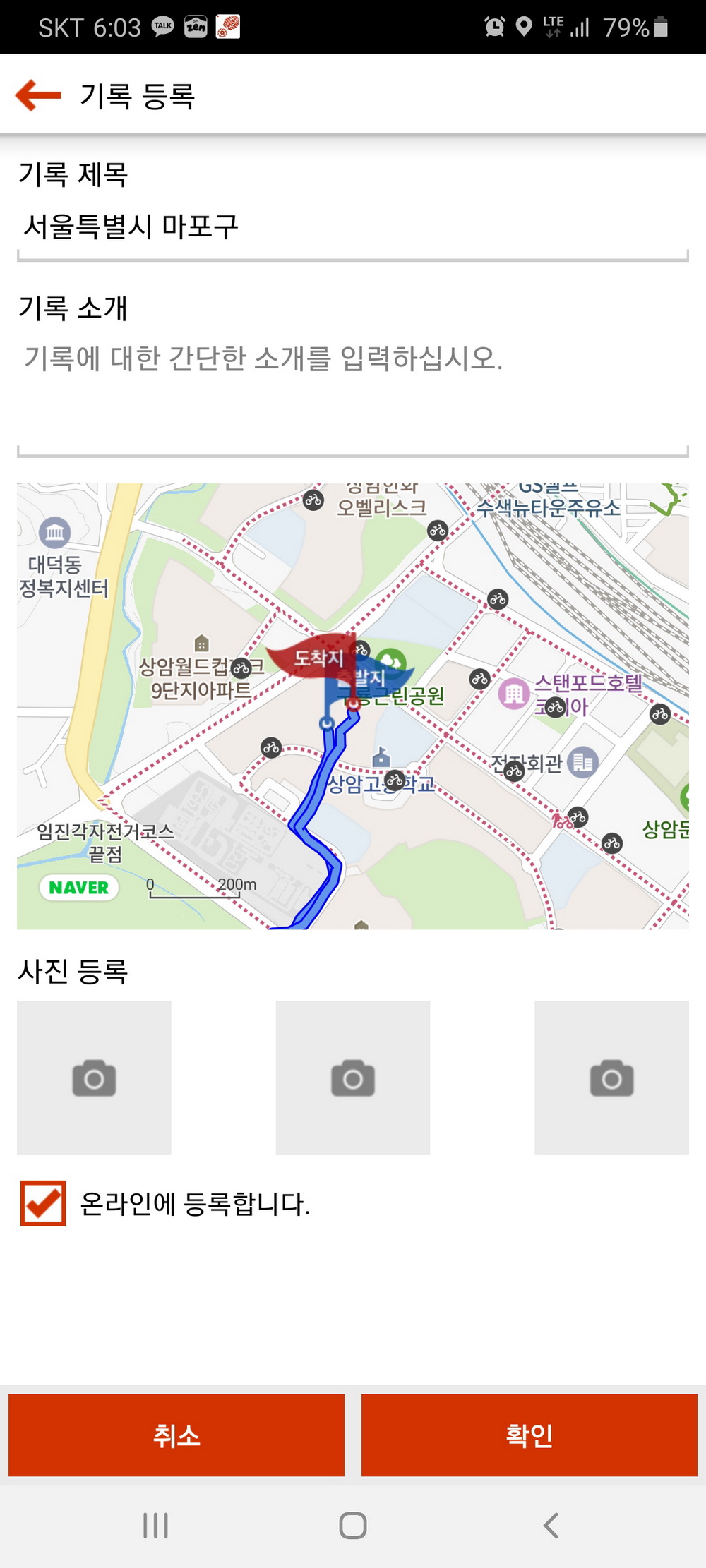Add a photo in the middle camera slot

353,1078
